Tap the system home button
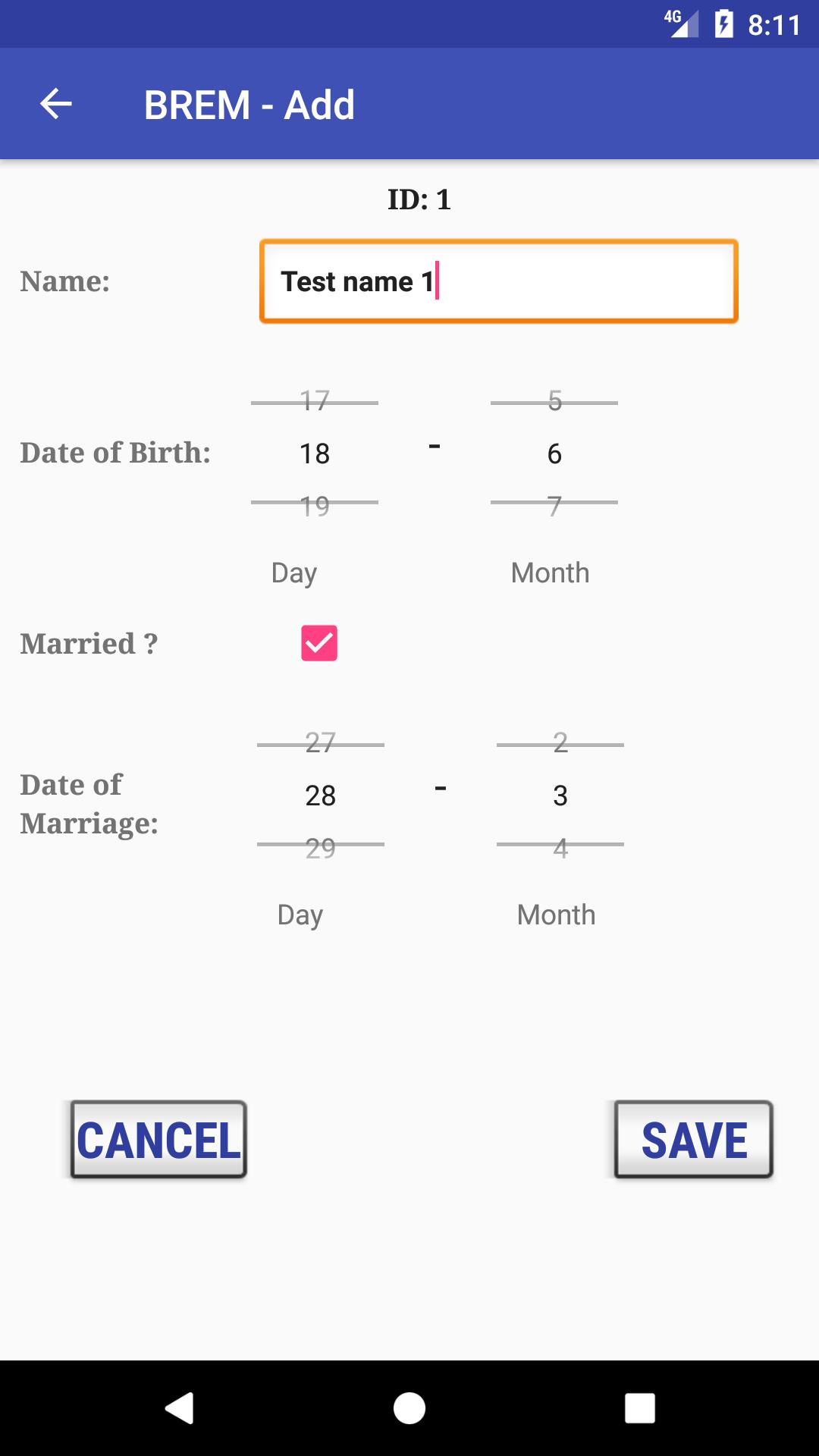Screen dimensions: 819x1456 409,1408
